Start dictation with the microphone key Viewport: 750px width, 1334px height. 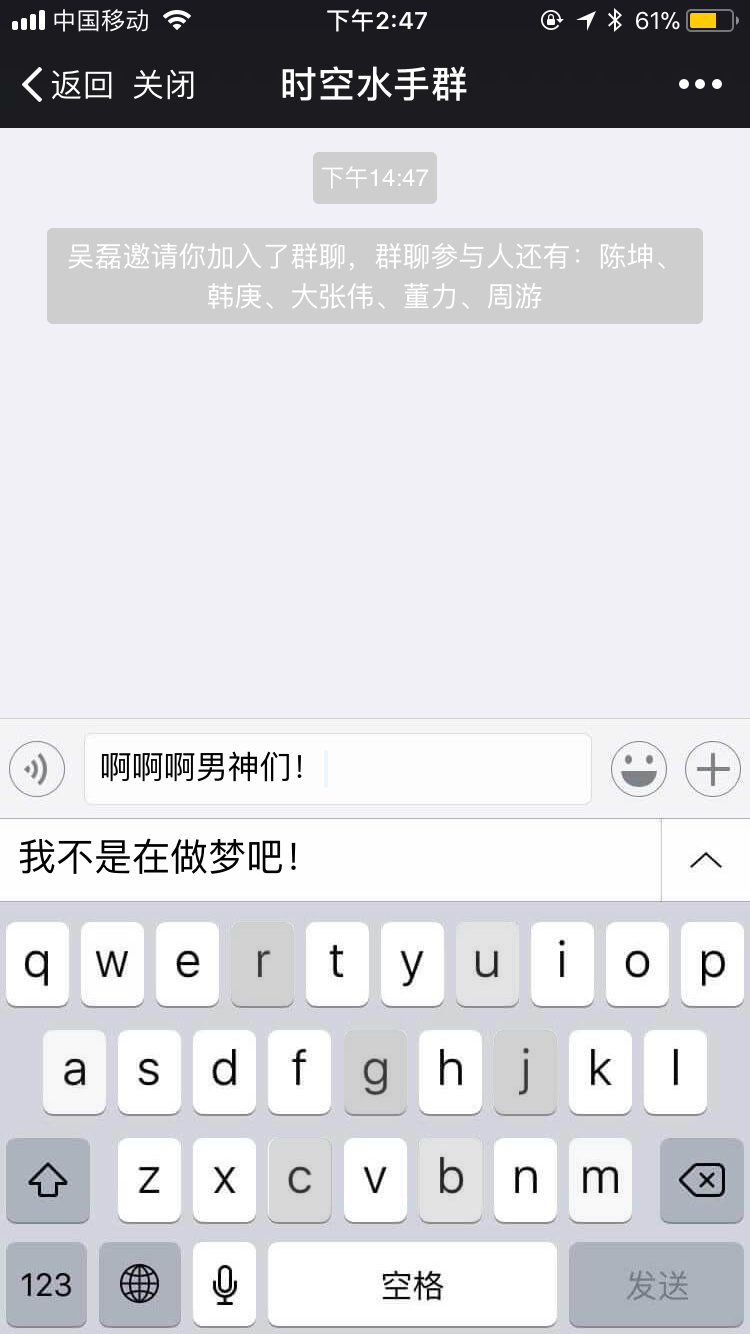[224, 1285]
